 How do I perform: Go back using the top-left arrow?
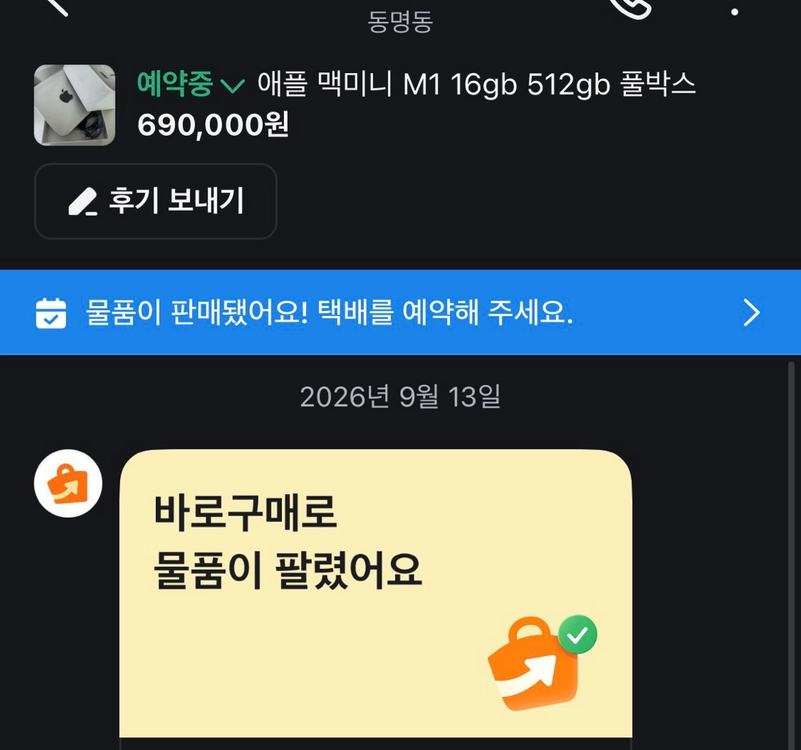point(56,6)
